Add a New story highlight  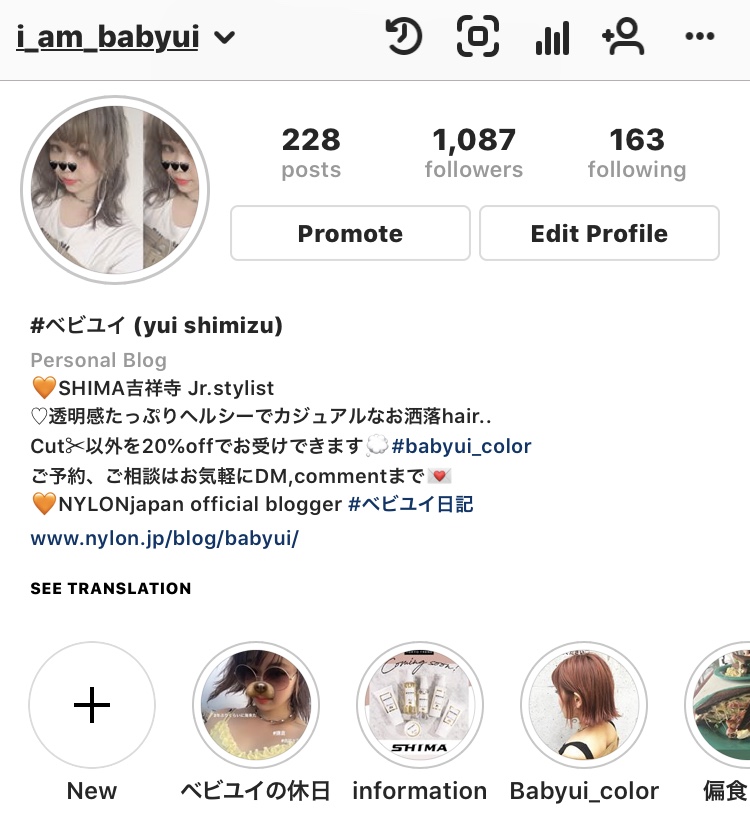point(92,705)
